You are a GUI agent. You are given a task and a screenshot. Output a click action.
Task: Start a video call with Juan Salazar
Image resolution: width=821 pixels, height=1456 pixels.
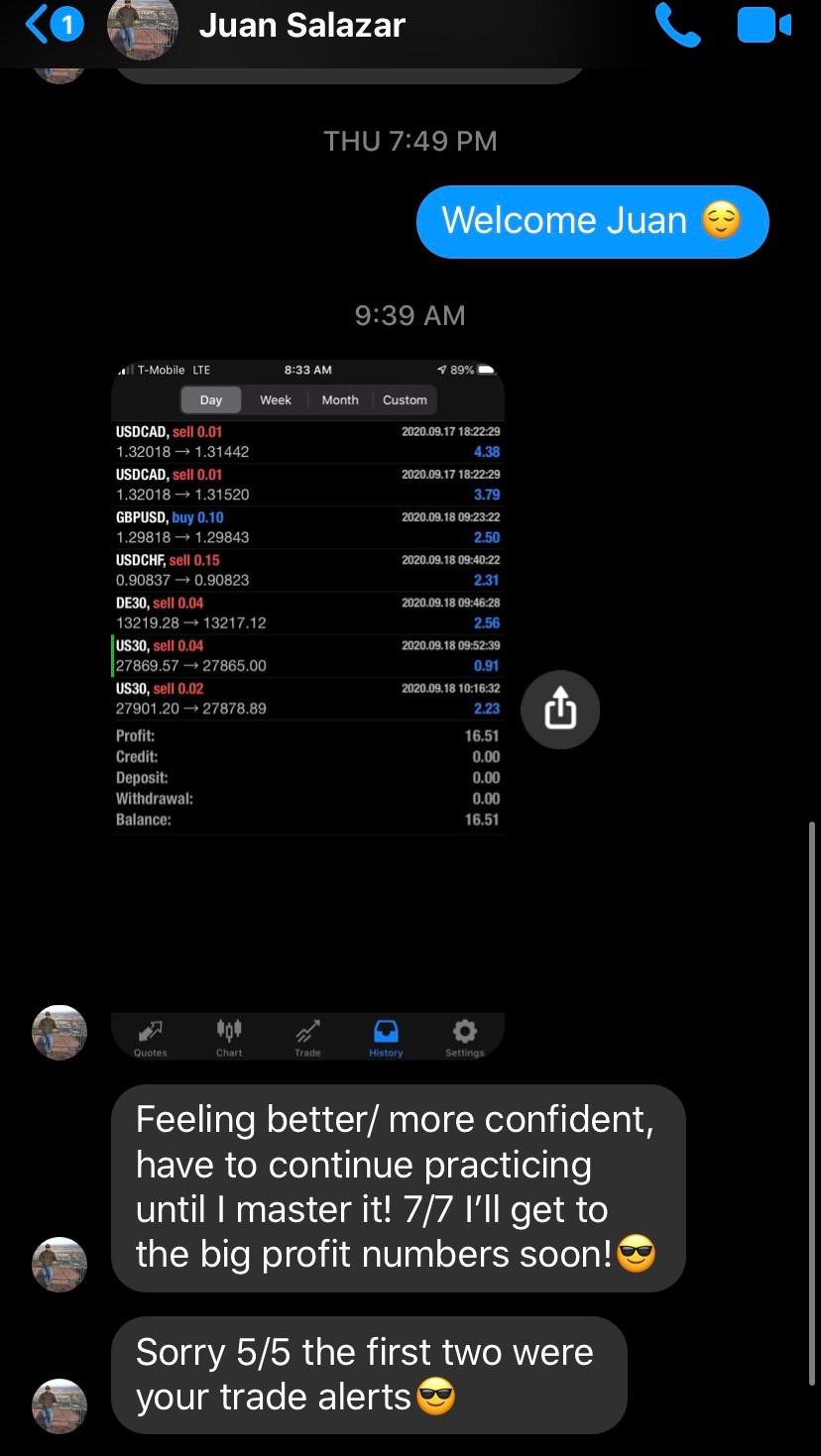tap(763, 26)
